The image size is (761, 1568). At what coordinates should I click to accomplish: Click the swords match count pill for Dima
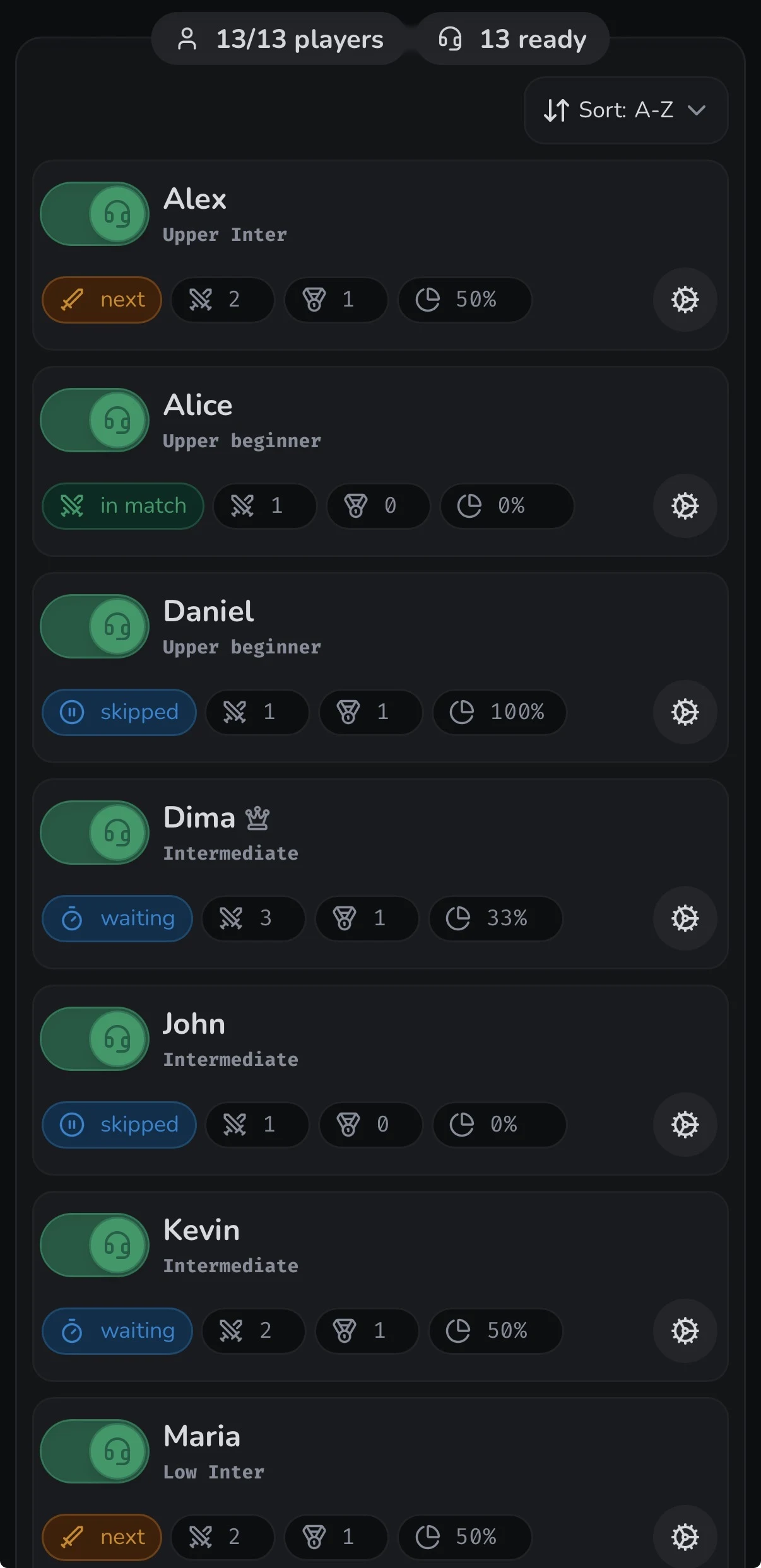coord(253,918)
